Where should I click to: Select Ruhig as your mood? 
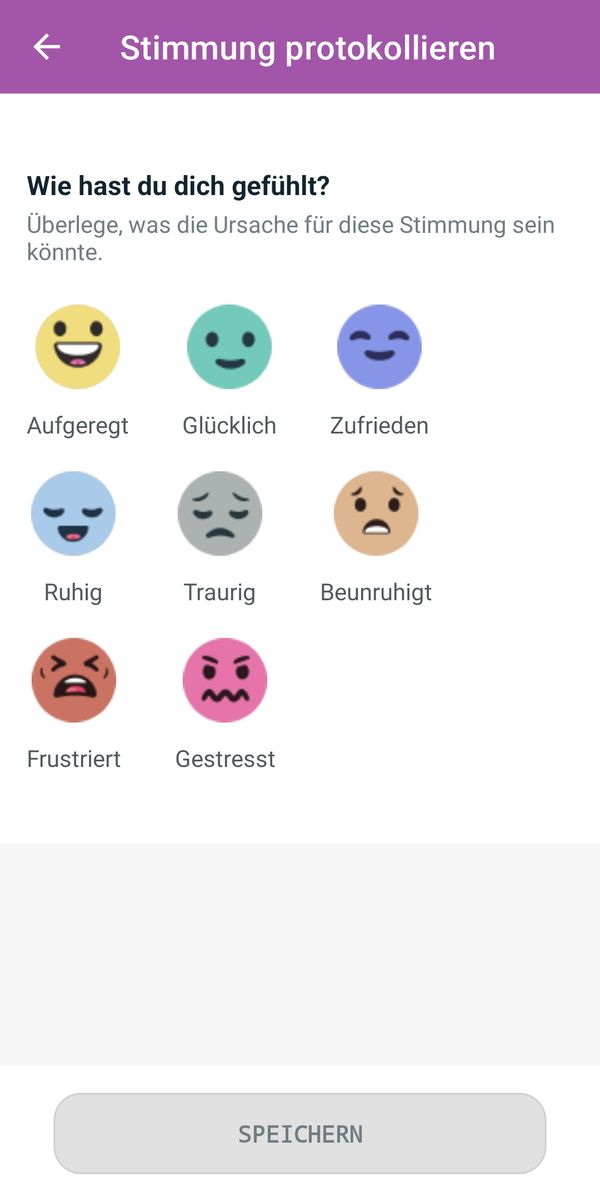[74, 514]
